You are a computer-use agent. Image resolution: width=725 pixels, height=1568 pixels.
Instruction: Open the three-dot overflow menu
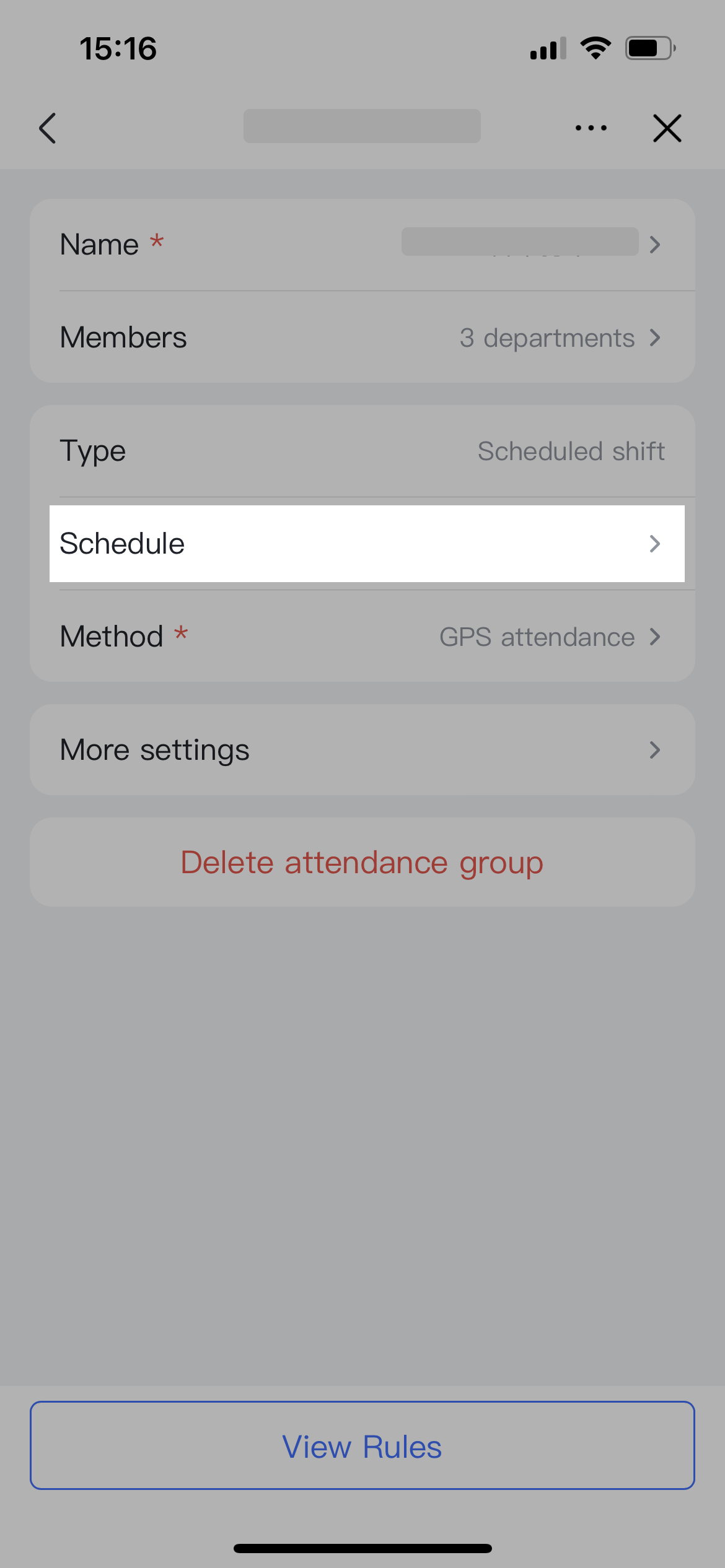(591, 128)
